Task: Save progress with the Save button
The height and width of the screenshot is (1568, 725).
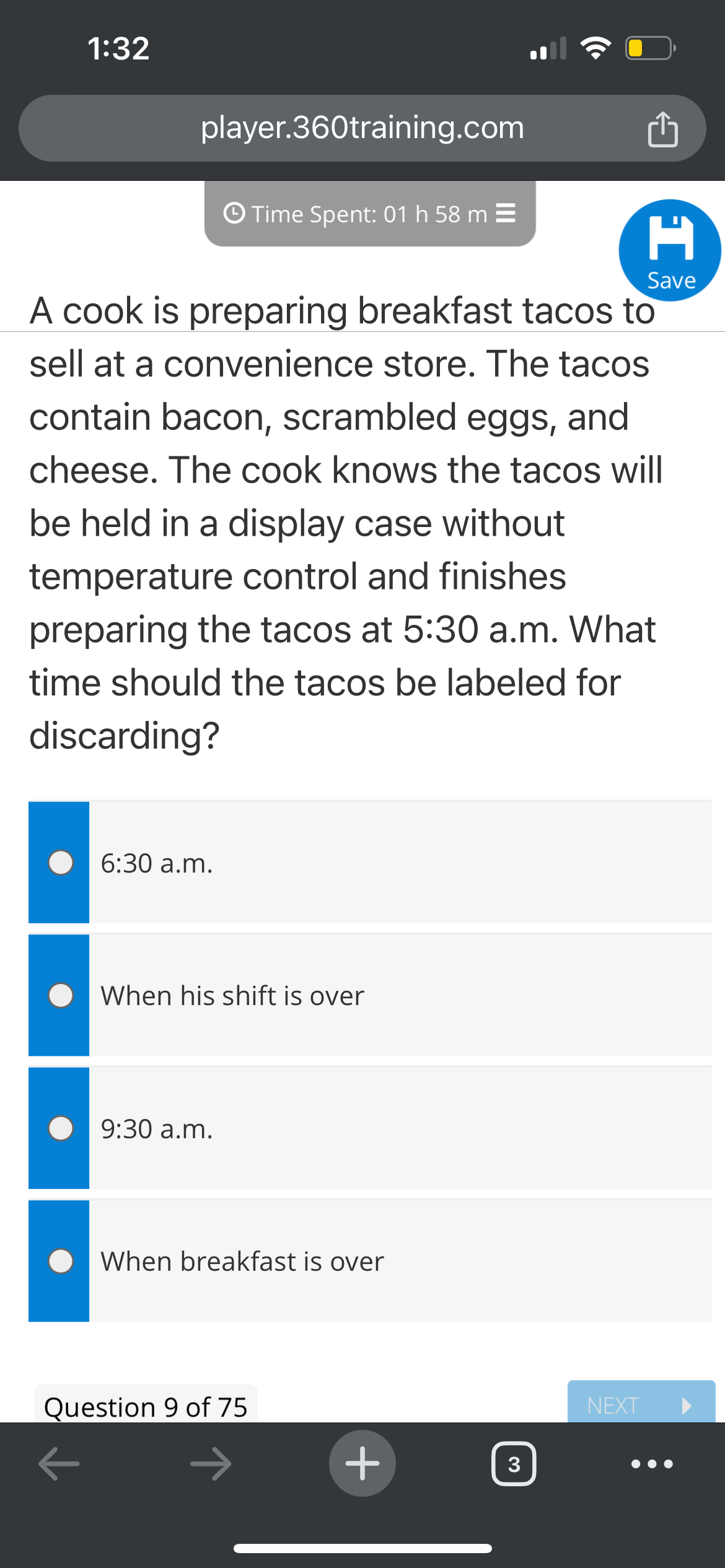Action: 670,250
